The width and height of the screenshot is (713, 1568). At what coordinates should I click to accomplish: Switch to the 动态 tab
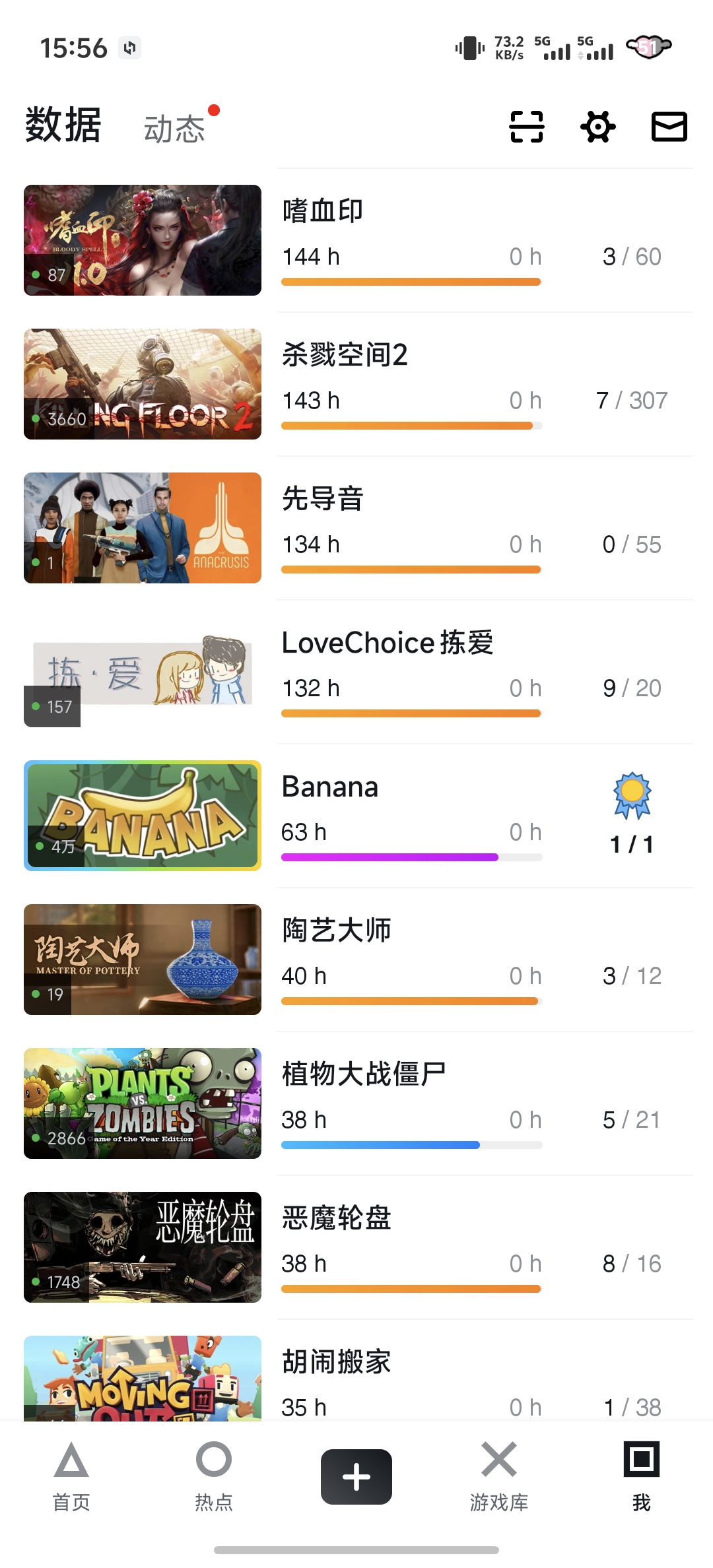(x=175, y=128)
